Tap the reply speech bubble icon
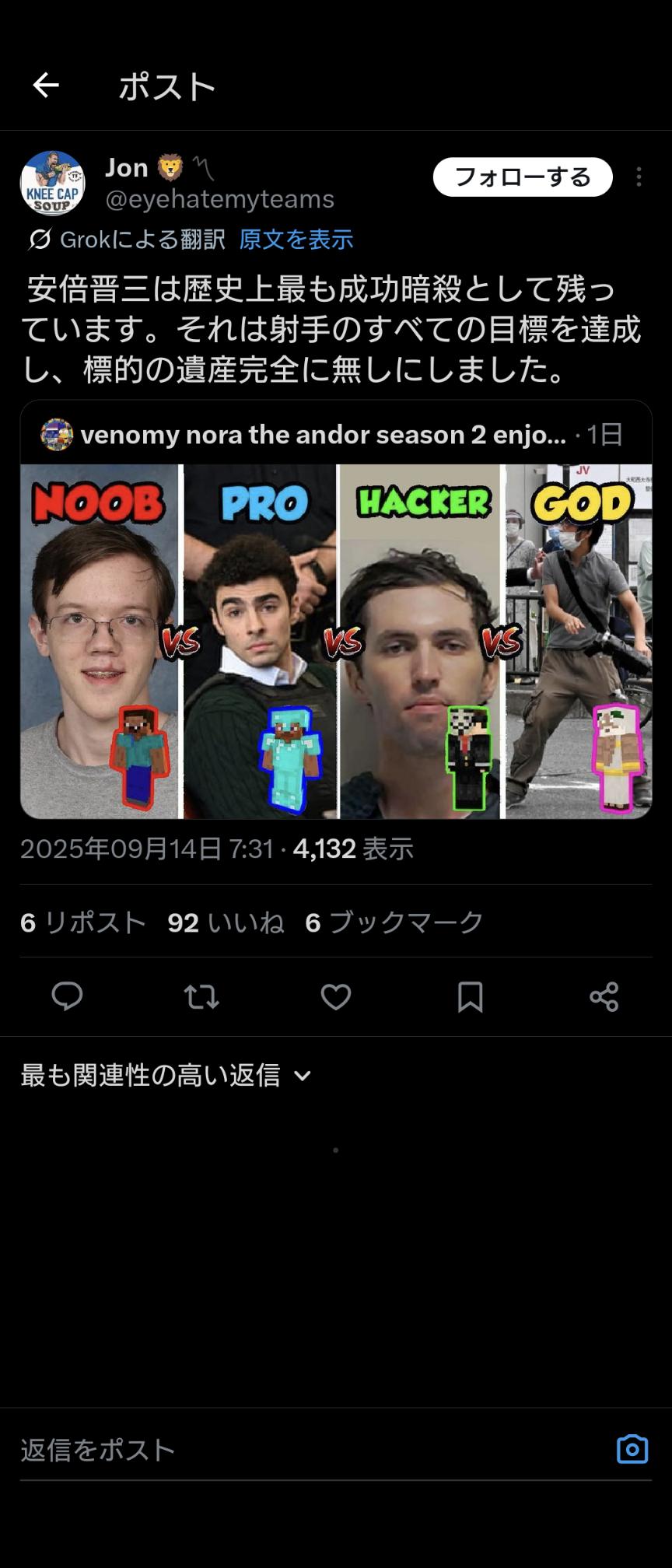The width and height of the screenshot is (672, 1568). 67,996
